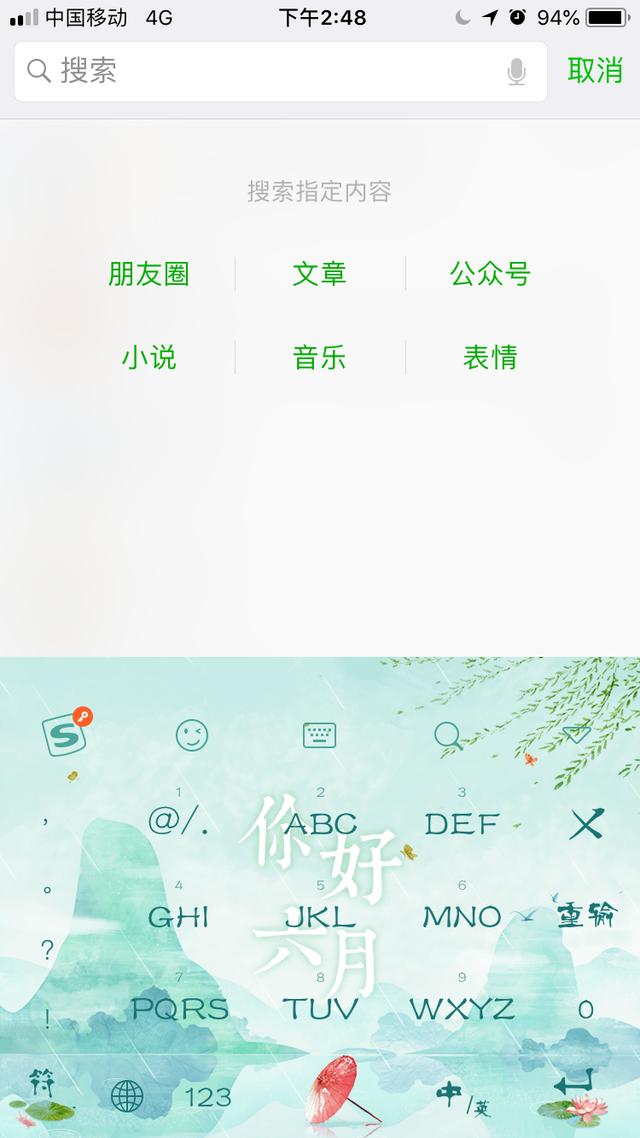The height and width of the screenshot is (1138, 640).
Task: Tap the keyboard's magnifier search icon
Action: (x=448, y=736)
